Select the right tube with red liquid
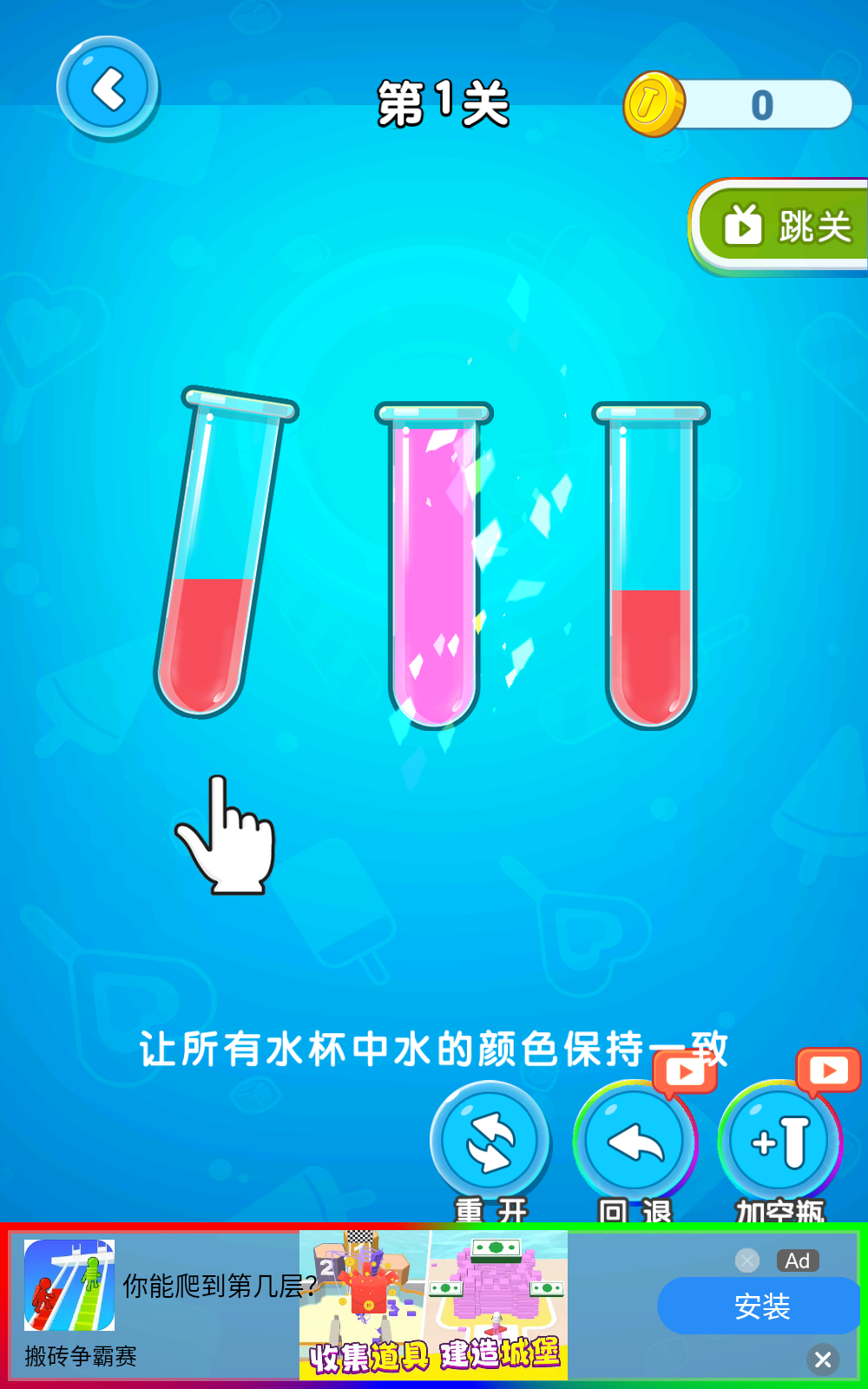The height and width of the screenshot is (1389, 868). tap(651, 564)
